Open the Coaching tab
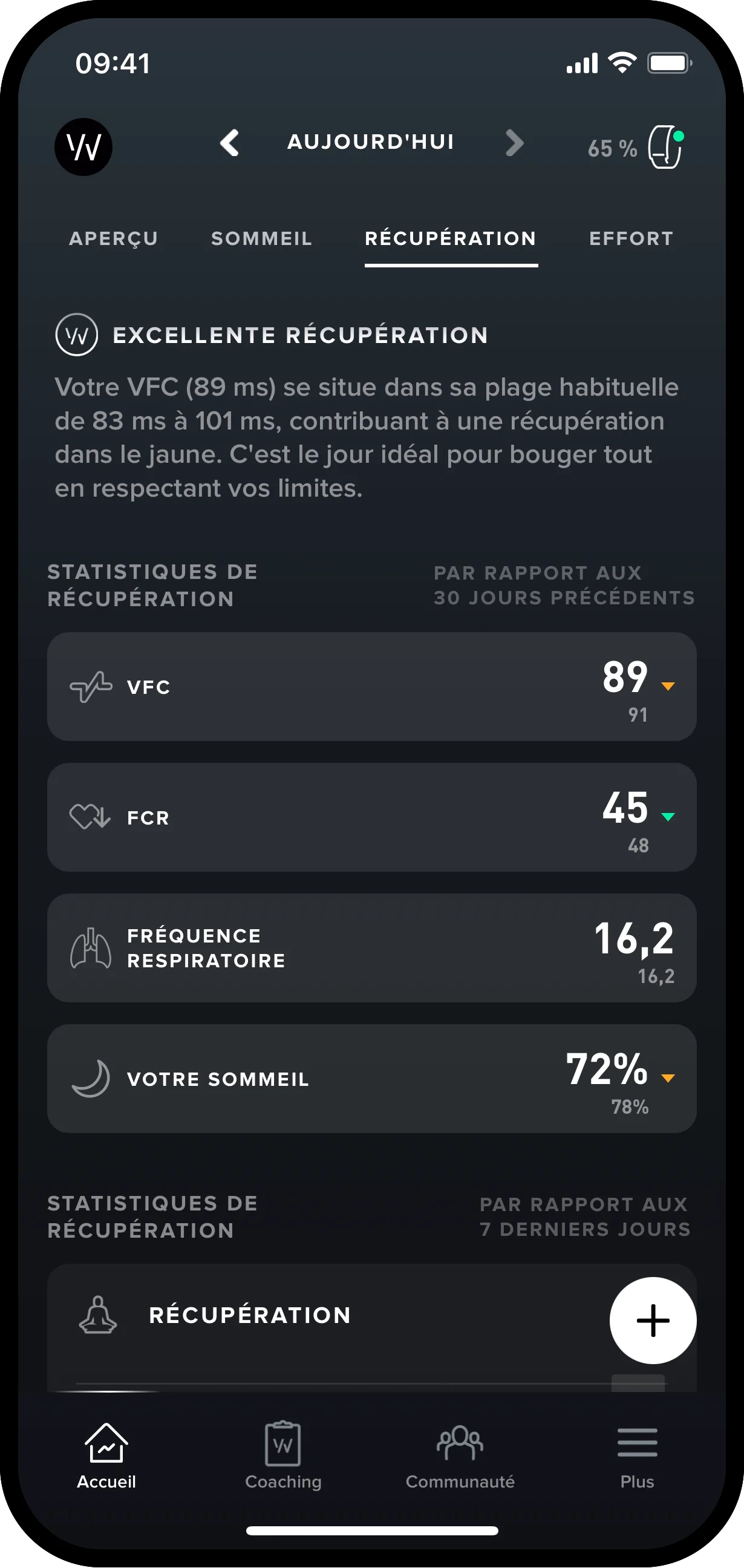 (x=283, y=1455)
